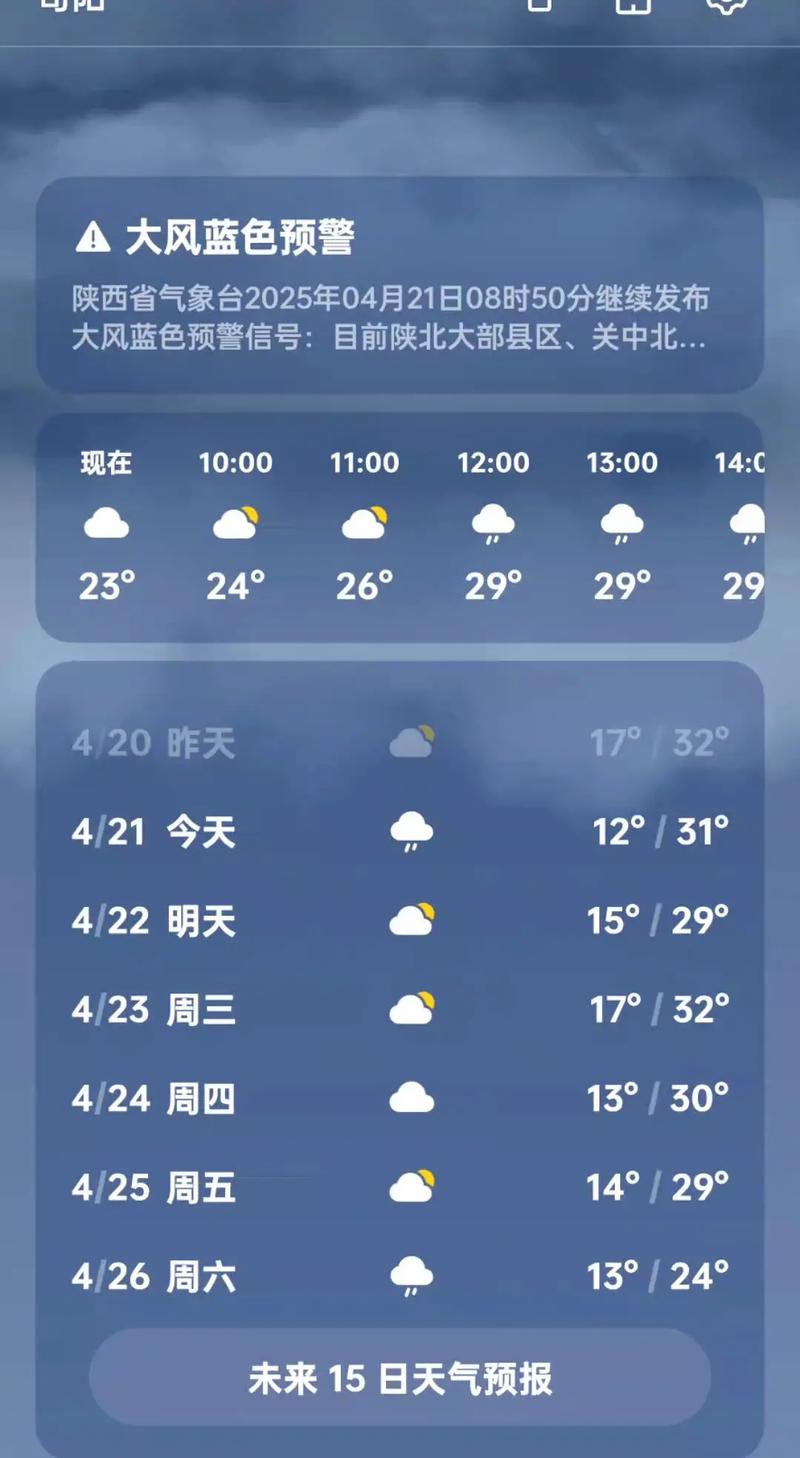This screenshot has width=800, height=1458.
Task: Expand the 4/23 周三 forecast row
Action: (x=400, y=1008)
